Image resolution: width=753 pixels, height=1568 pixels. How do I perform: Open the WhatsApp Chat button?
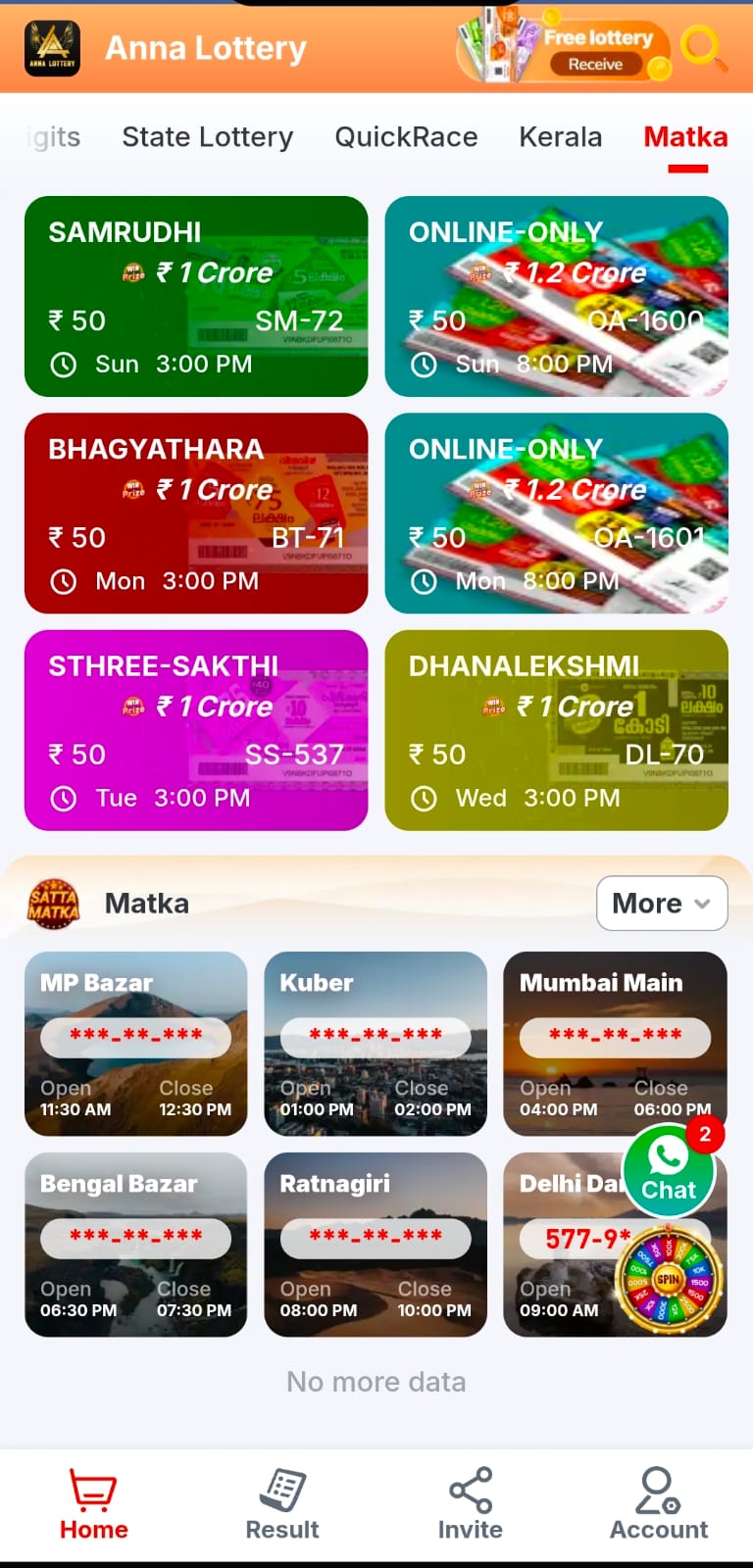(x=669, y=1170)
